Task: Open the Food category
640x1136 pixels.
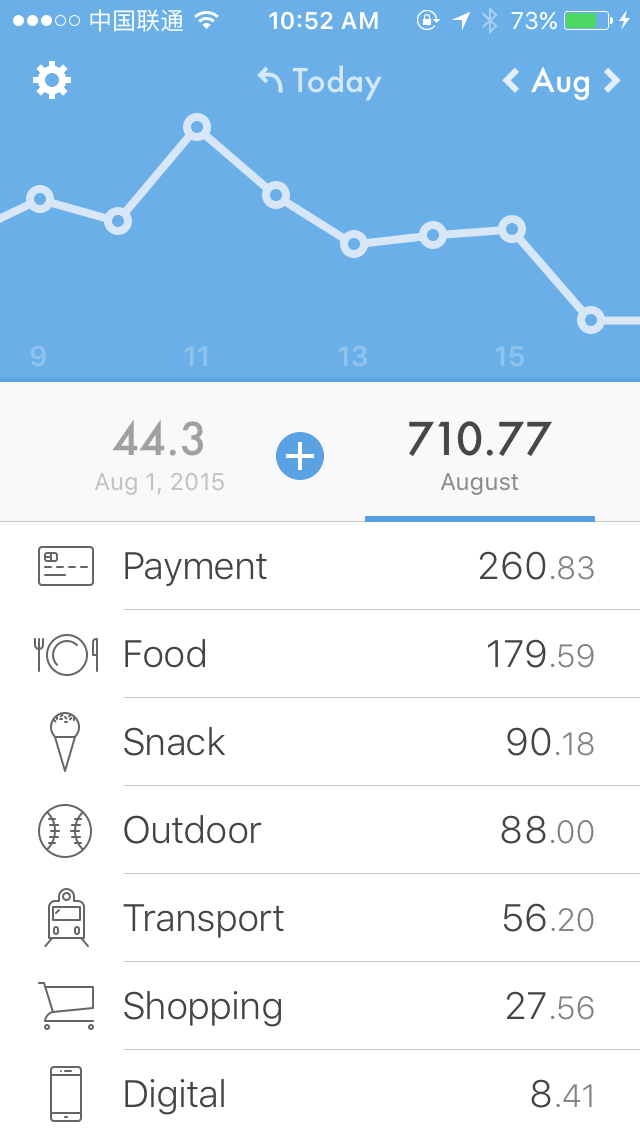Action: [320, 654]
